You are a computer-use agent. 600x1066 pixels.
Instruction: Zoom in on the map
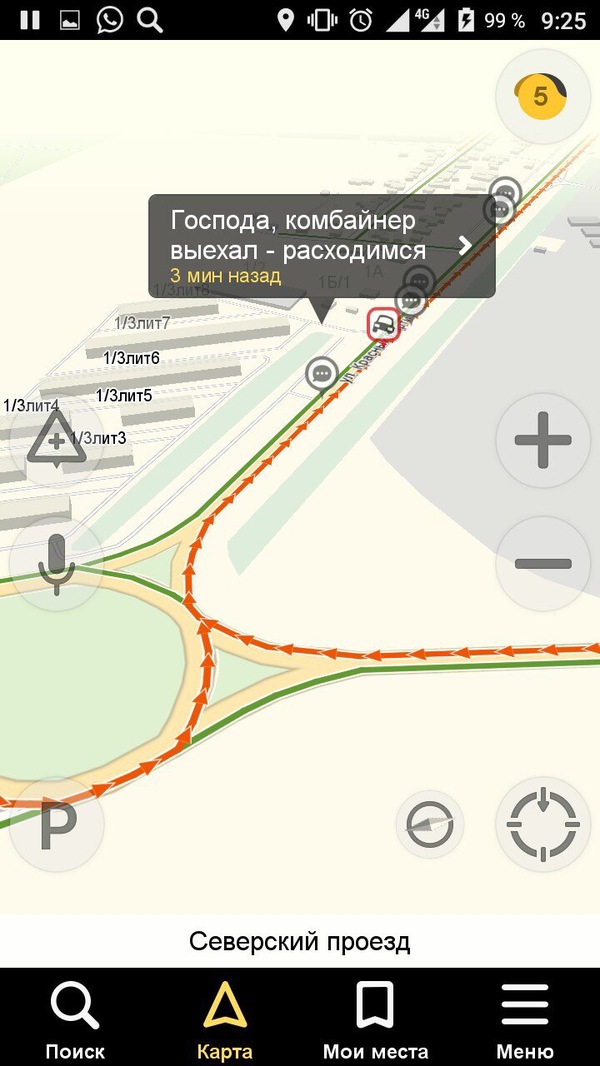coord(542,440)
